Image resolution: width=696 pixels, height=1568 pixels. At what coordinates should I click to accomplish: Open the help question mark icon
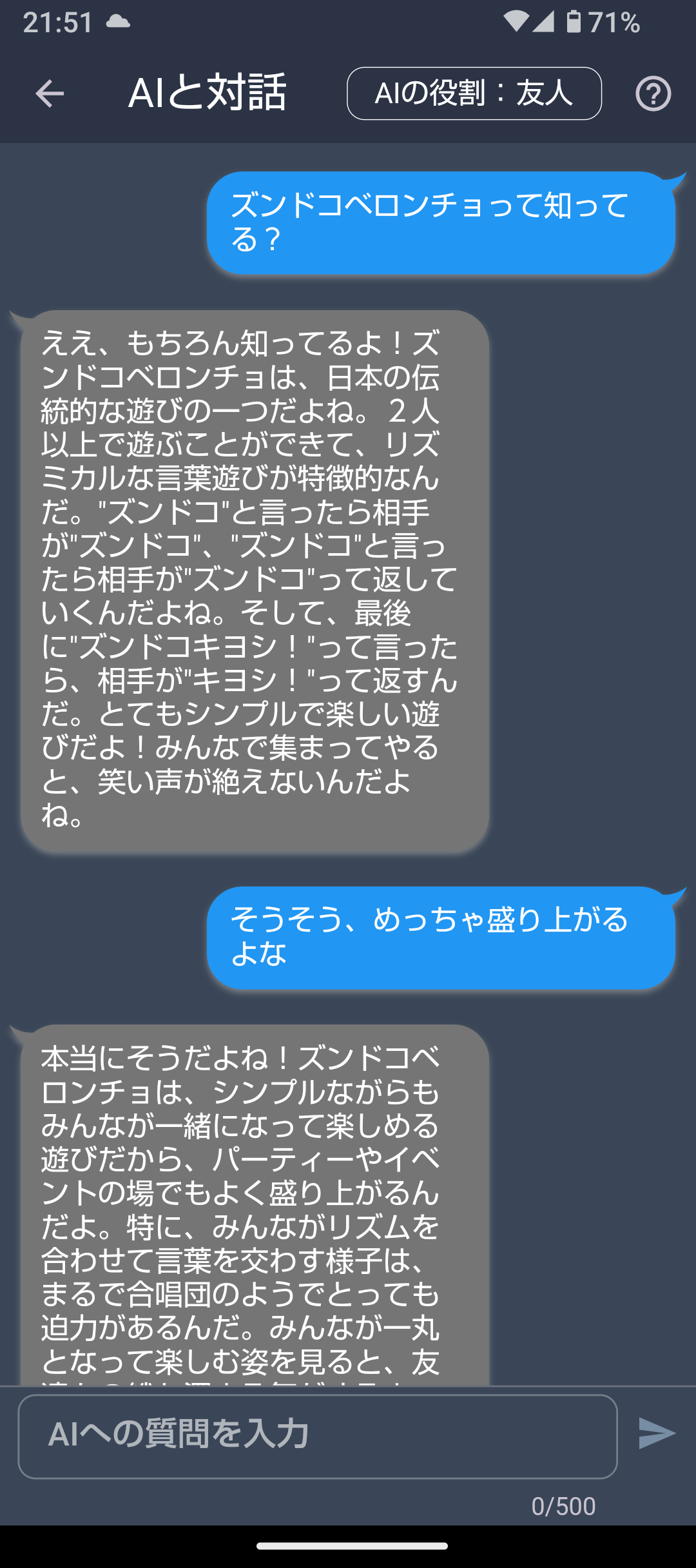point(653,94)
